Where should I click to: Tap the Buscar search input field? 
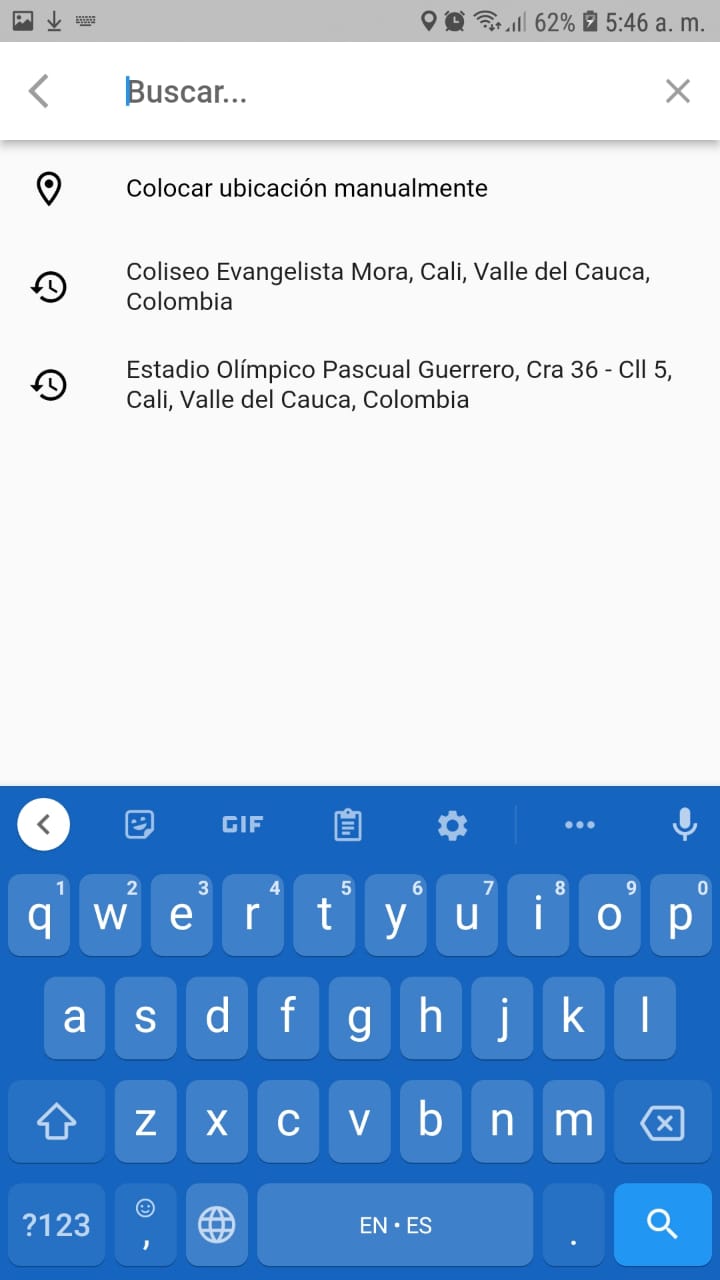300,90
